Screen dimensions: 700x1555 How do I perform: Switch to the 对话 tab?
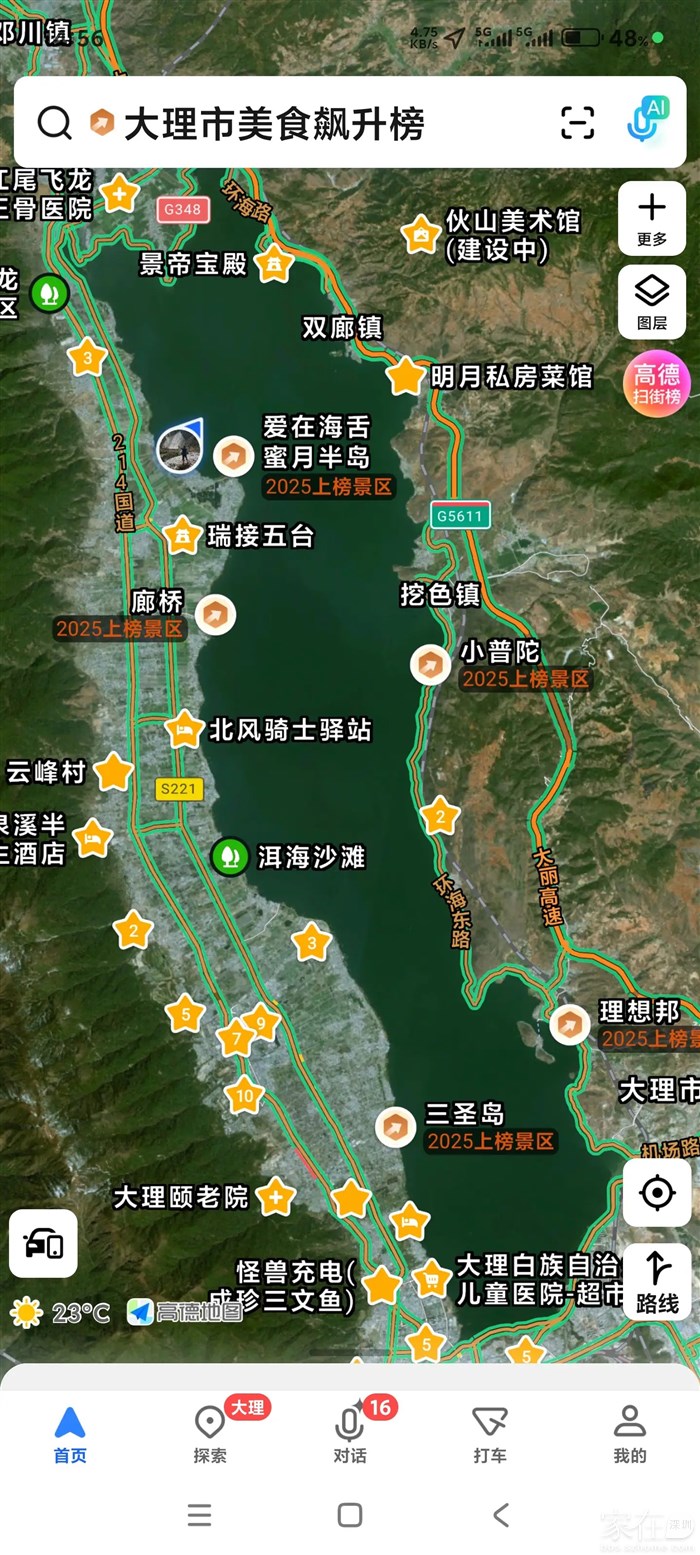[x=349, y=1432]
